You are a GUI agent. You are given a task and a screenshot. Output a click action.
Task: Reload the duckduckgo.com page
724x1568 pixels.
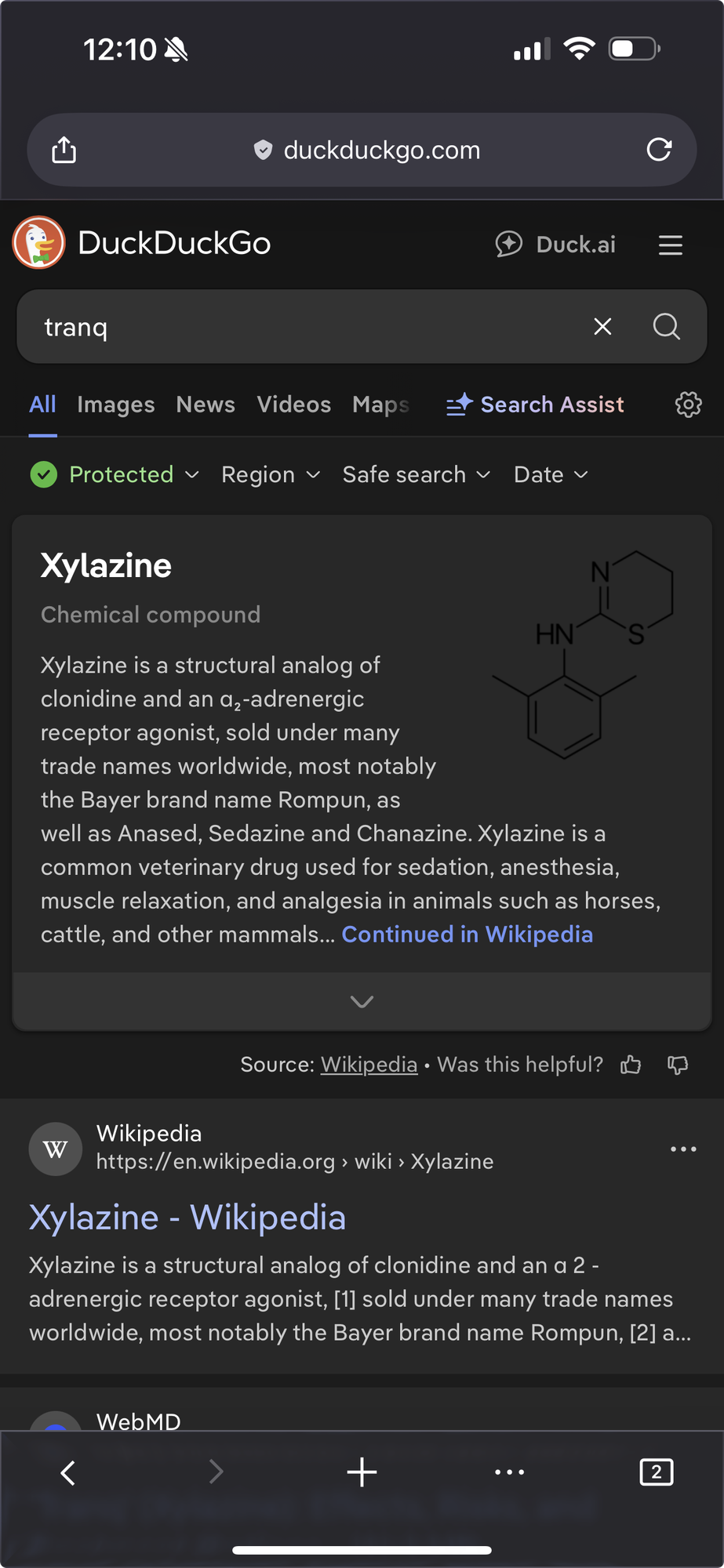pos(659,150)
